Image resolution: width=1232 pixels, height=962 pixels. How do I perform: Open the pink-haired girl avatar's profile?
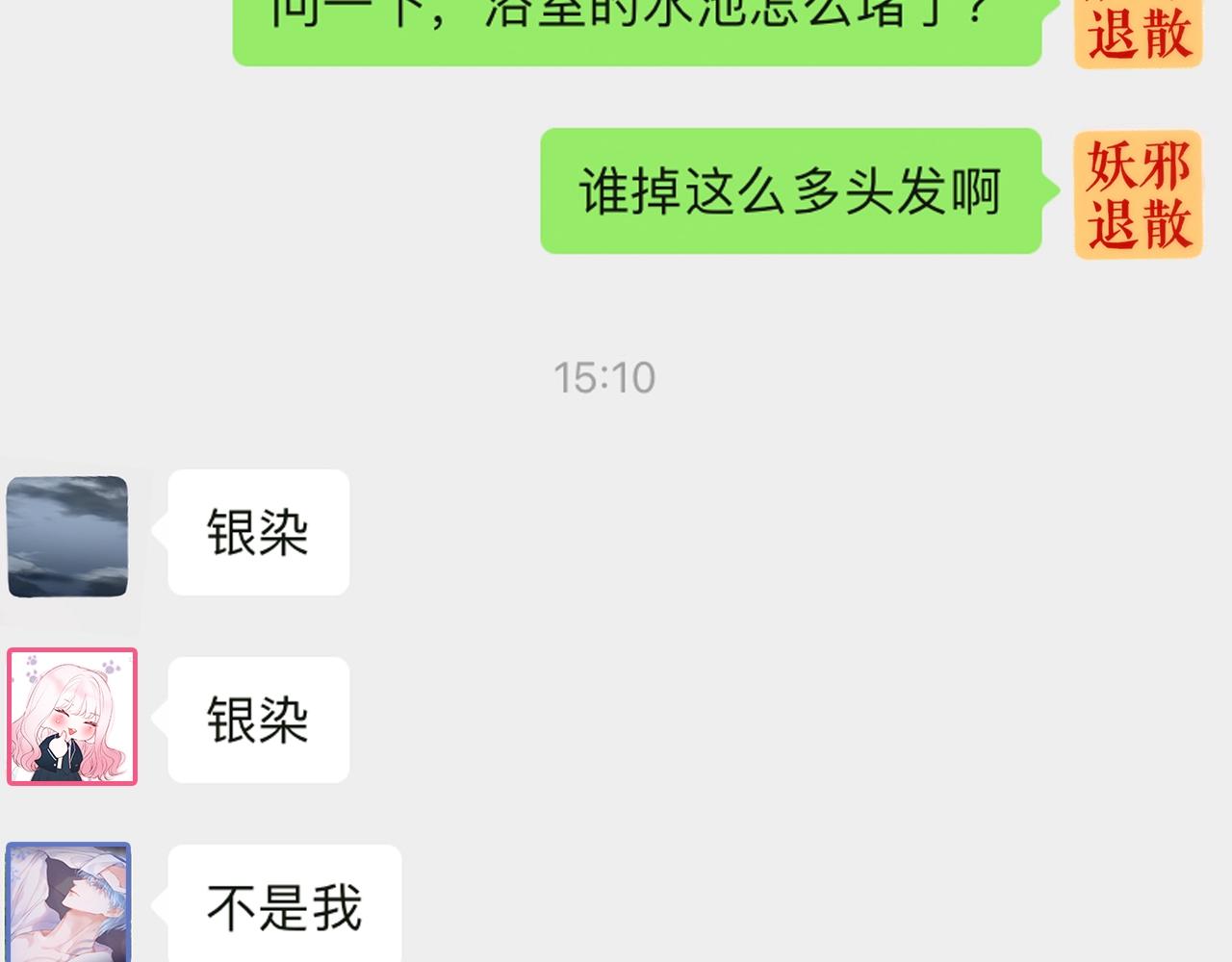point(72,717)
